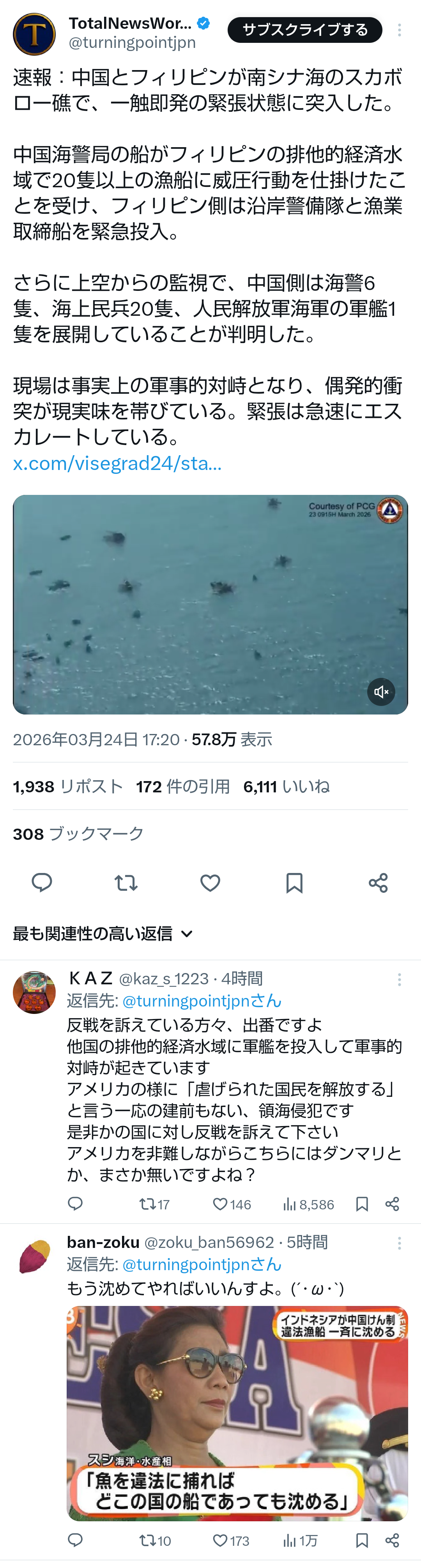Tap the サブスクライブする subscribe button
Screen dimensions: 421x1568
[x=304, y=30]
